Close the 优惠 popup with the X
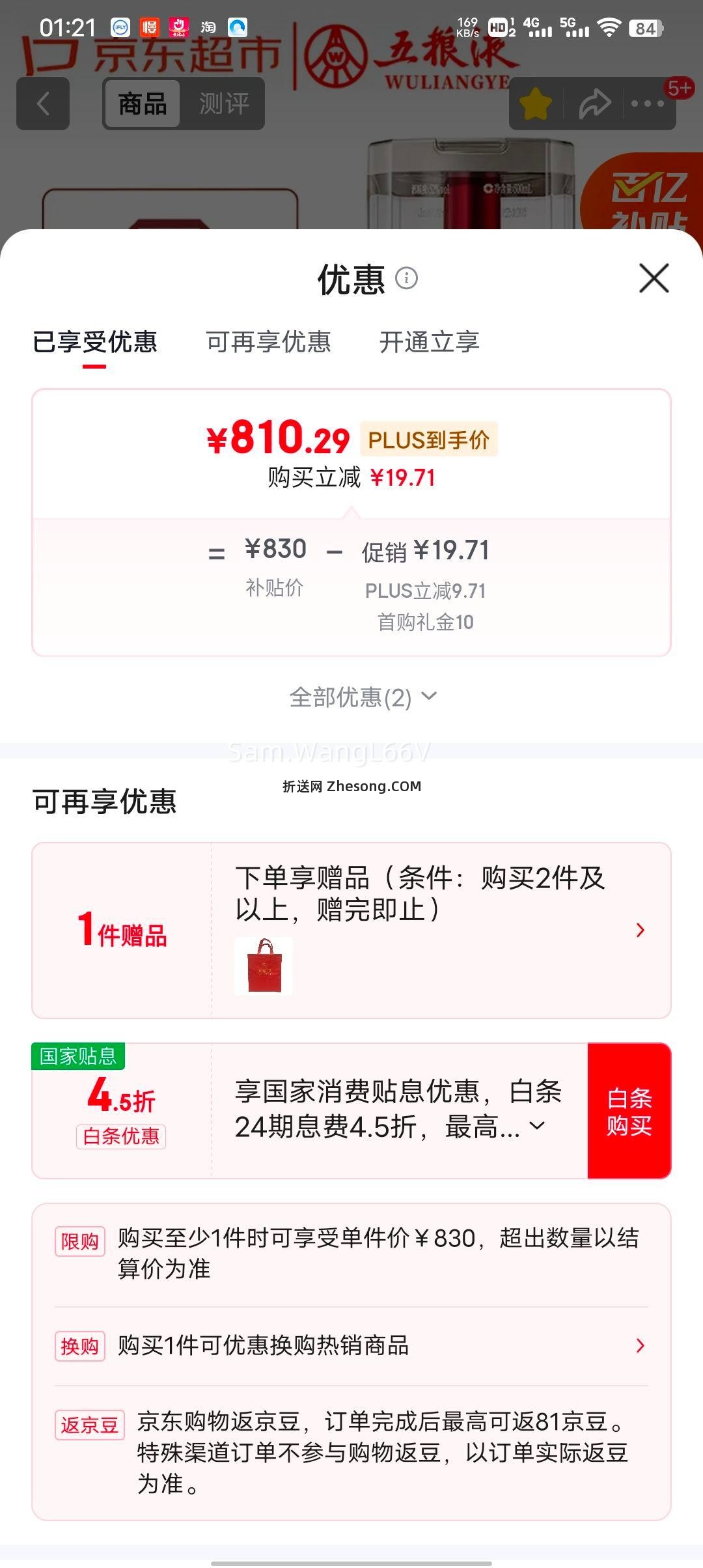This screenshot has height=1568, width=703. (x=654, y=278)
